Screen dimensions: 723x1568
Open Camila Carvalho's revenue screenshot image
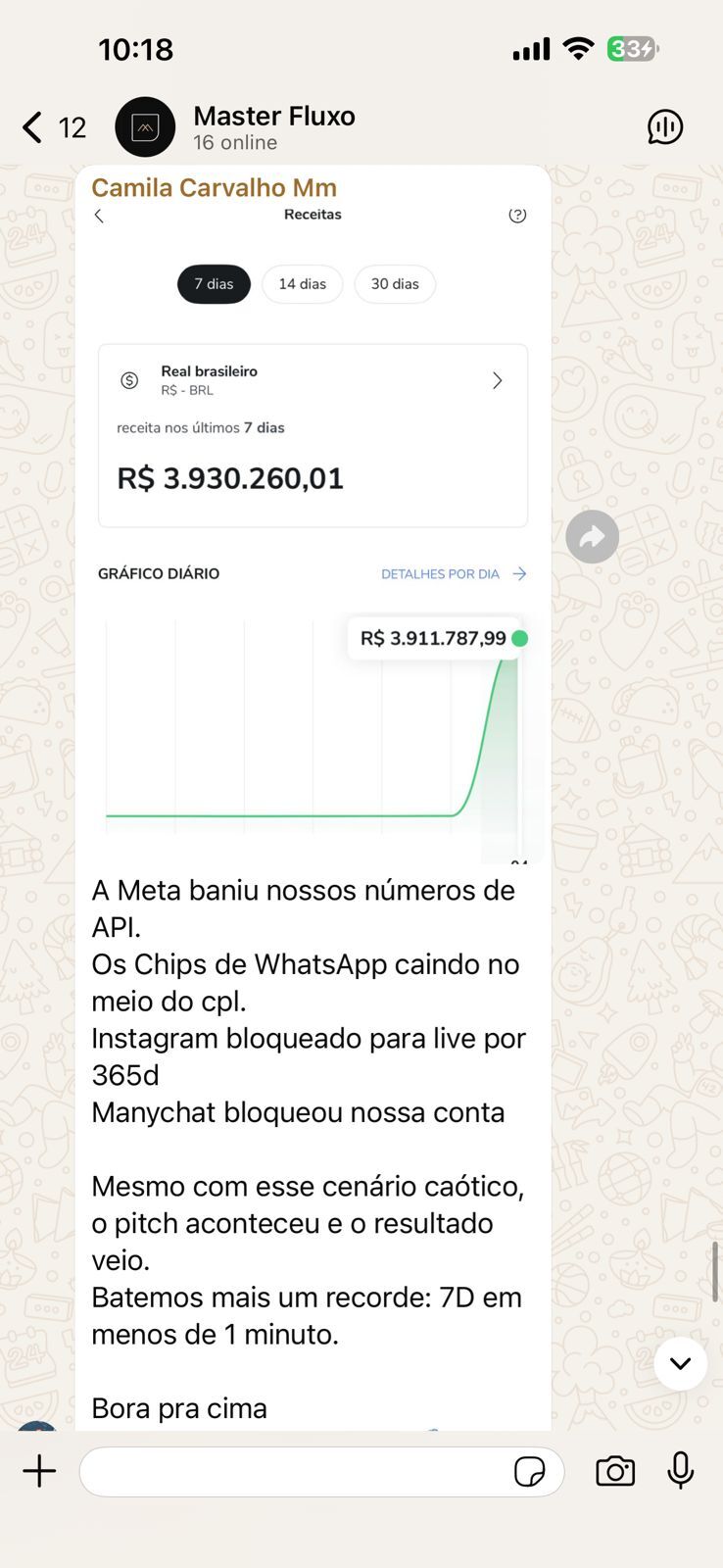click(x=313, y=529)
